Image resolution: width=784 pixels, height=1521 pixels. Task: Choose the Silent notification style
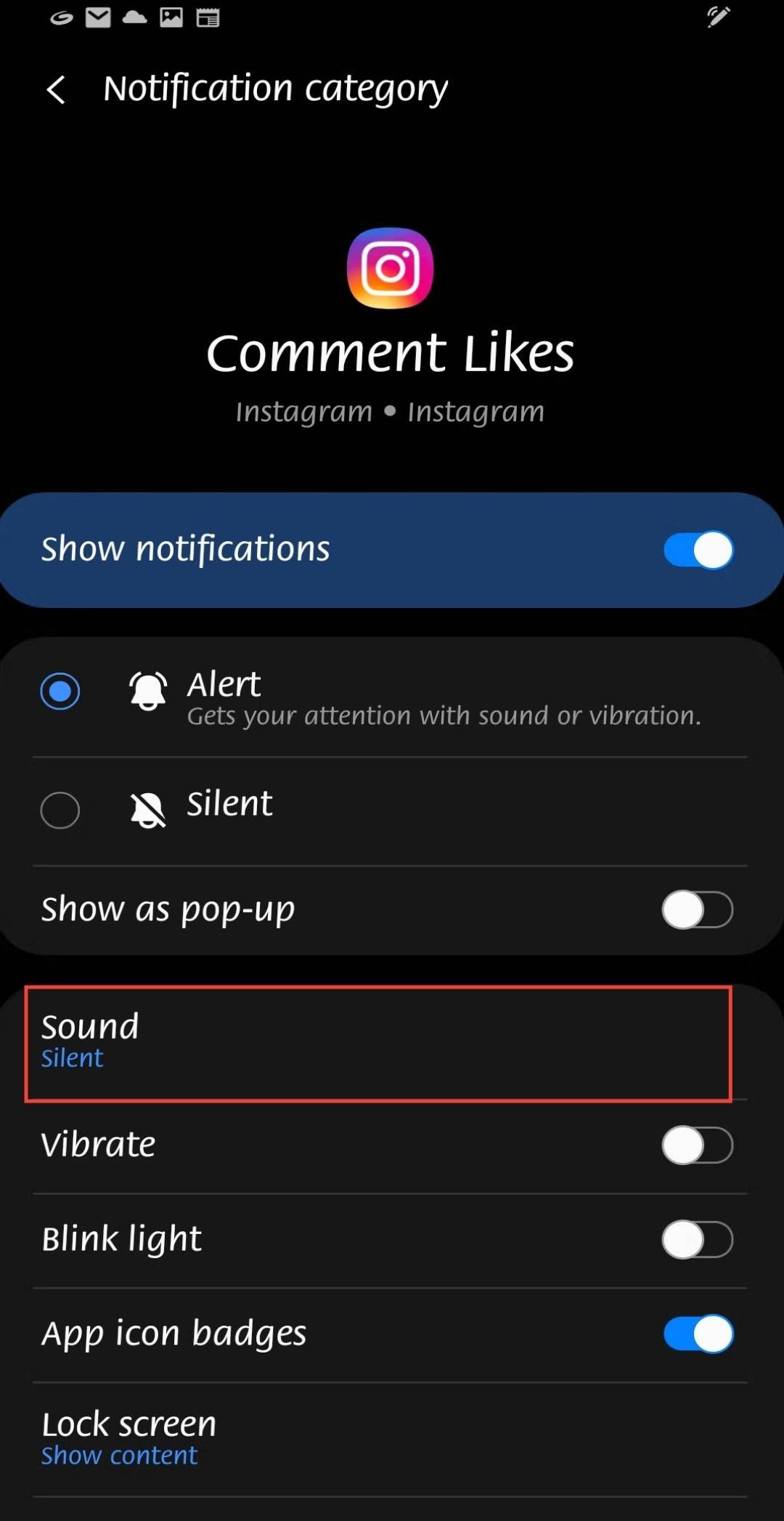(x=60, y=810)
